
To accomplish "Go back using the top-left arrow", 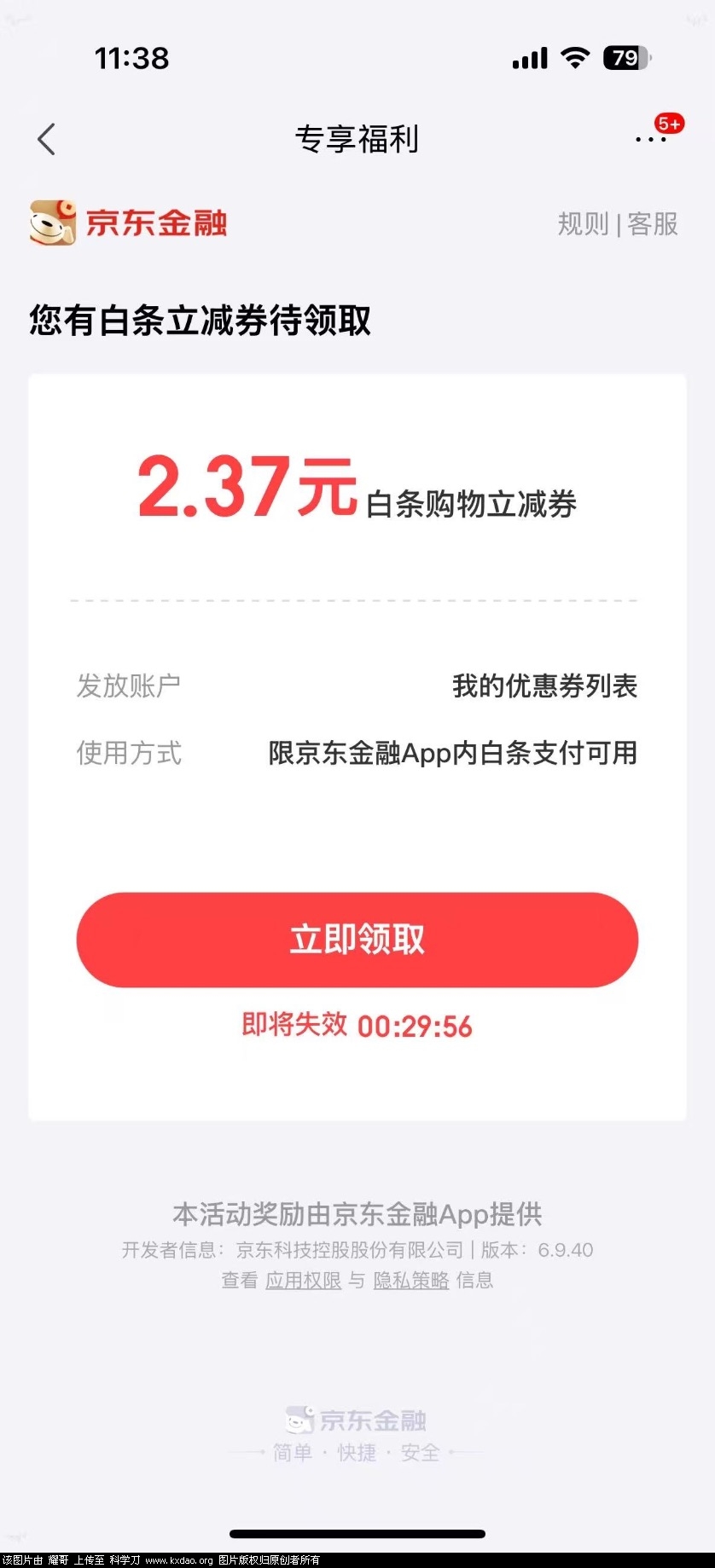I will pyautogui.click(x=47, y=139).
